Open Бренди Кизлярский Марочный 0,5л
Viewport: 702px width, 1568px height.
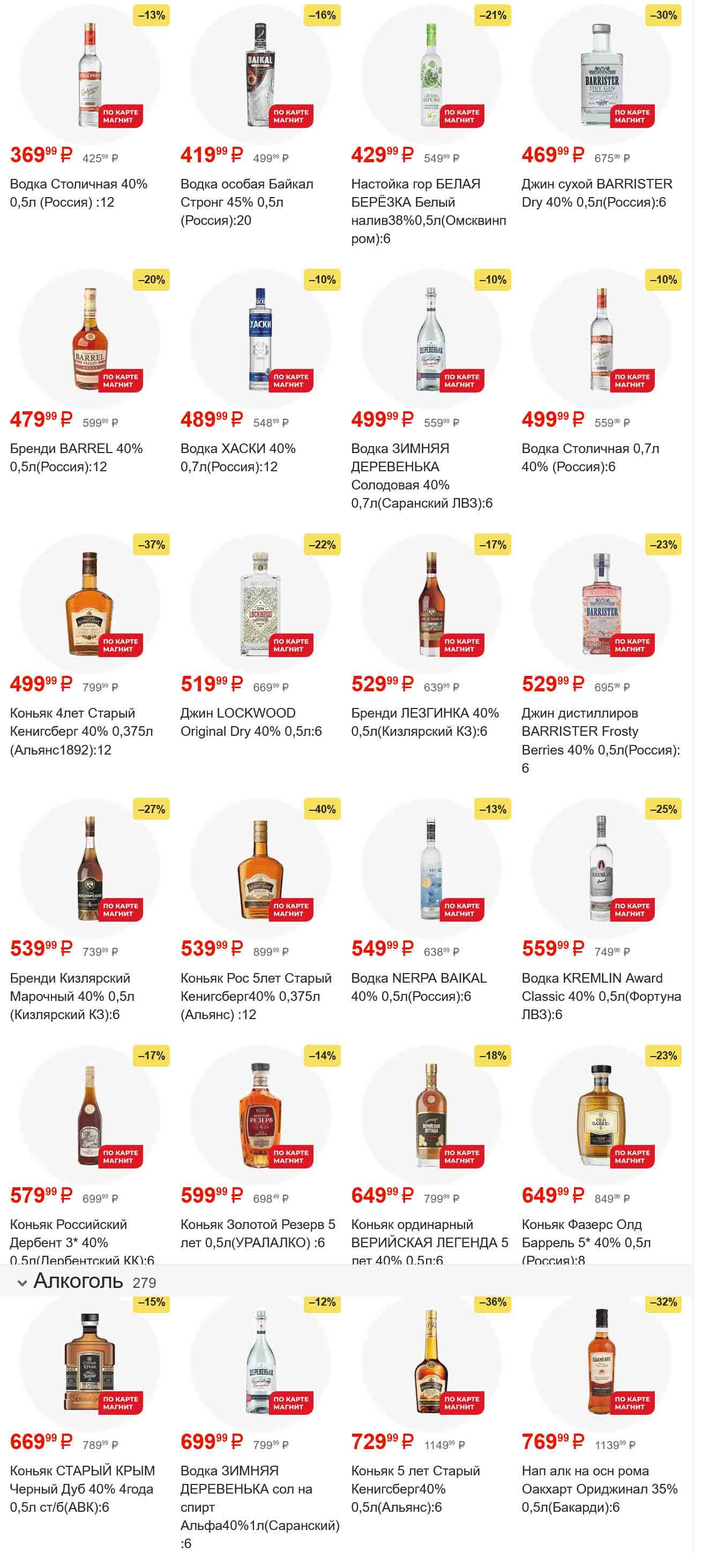pos(89,869)
